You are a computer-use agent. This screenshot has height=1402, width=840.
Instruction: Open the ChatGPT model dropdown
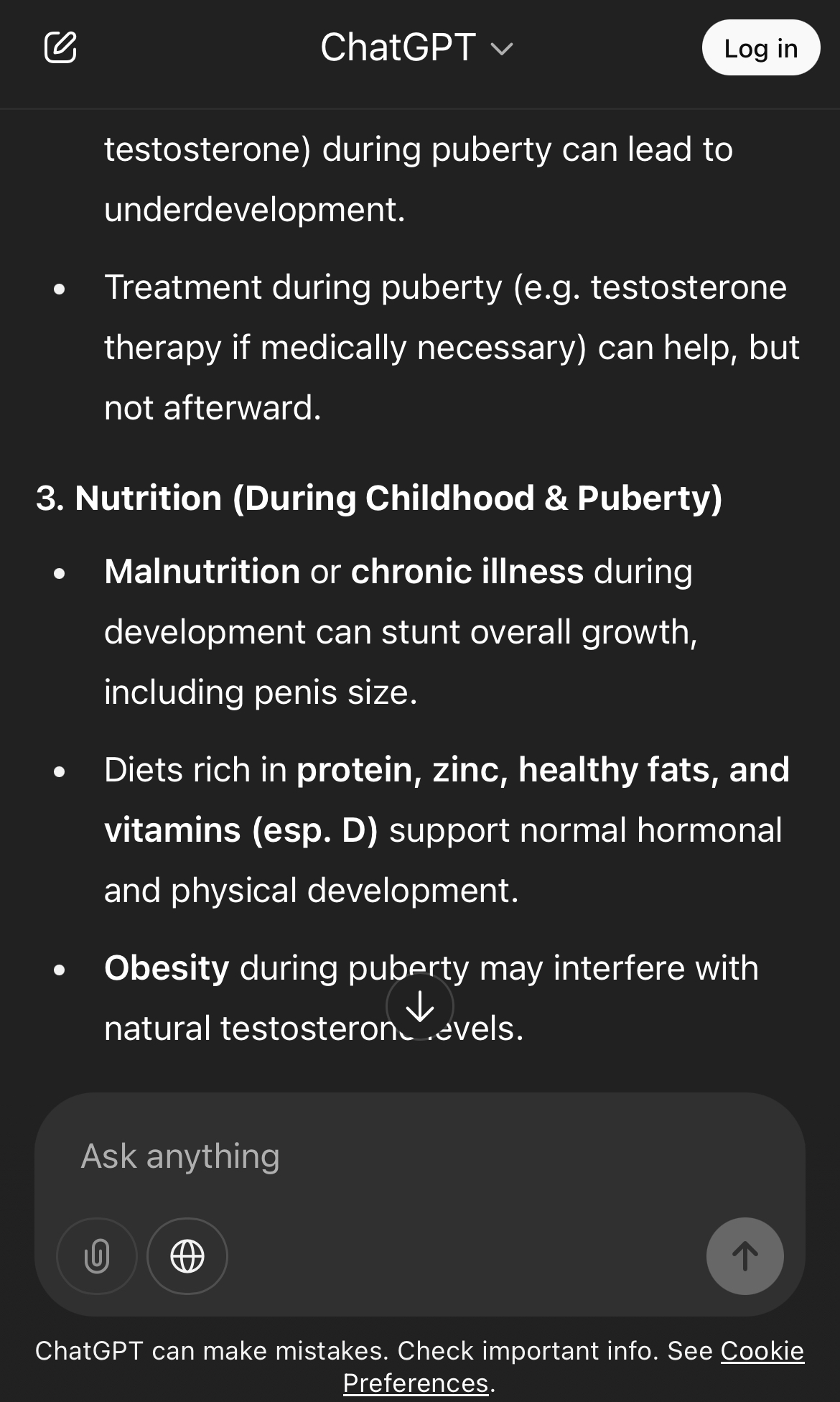pyautogui.click(x=416, y=48)
